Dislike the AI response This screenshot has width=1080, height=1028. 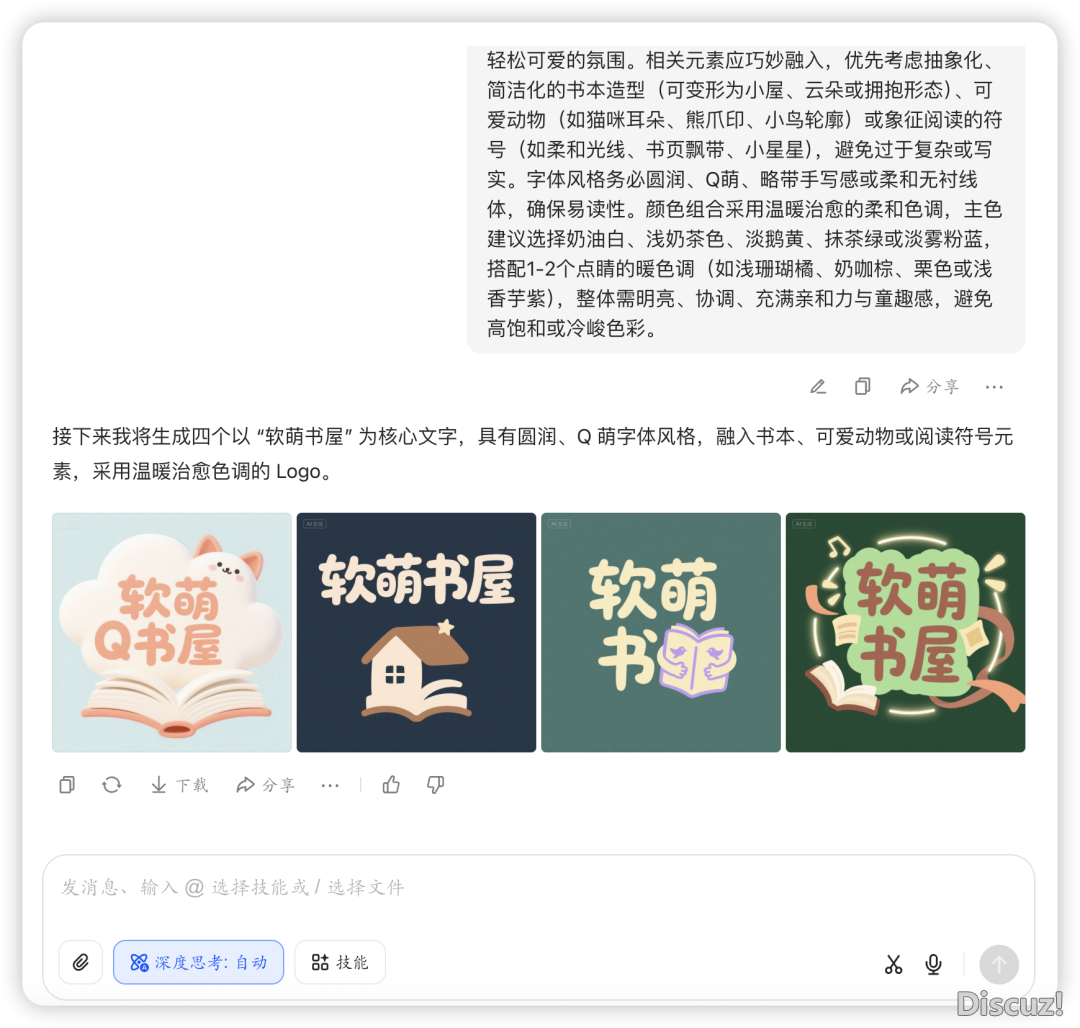point(435,785)
